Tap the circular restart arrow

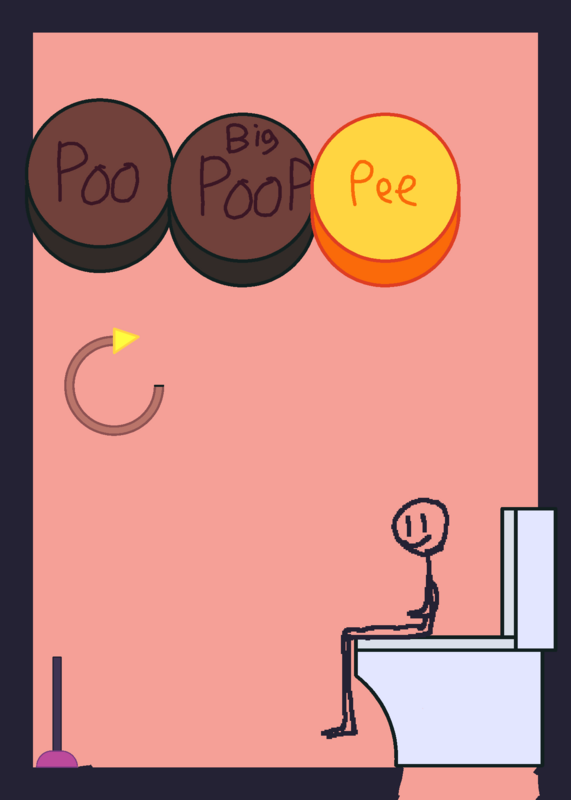coord(114,382)
